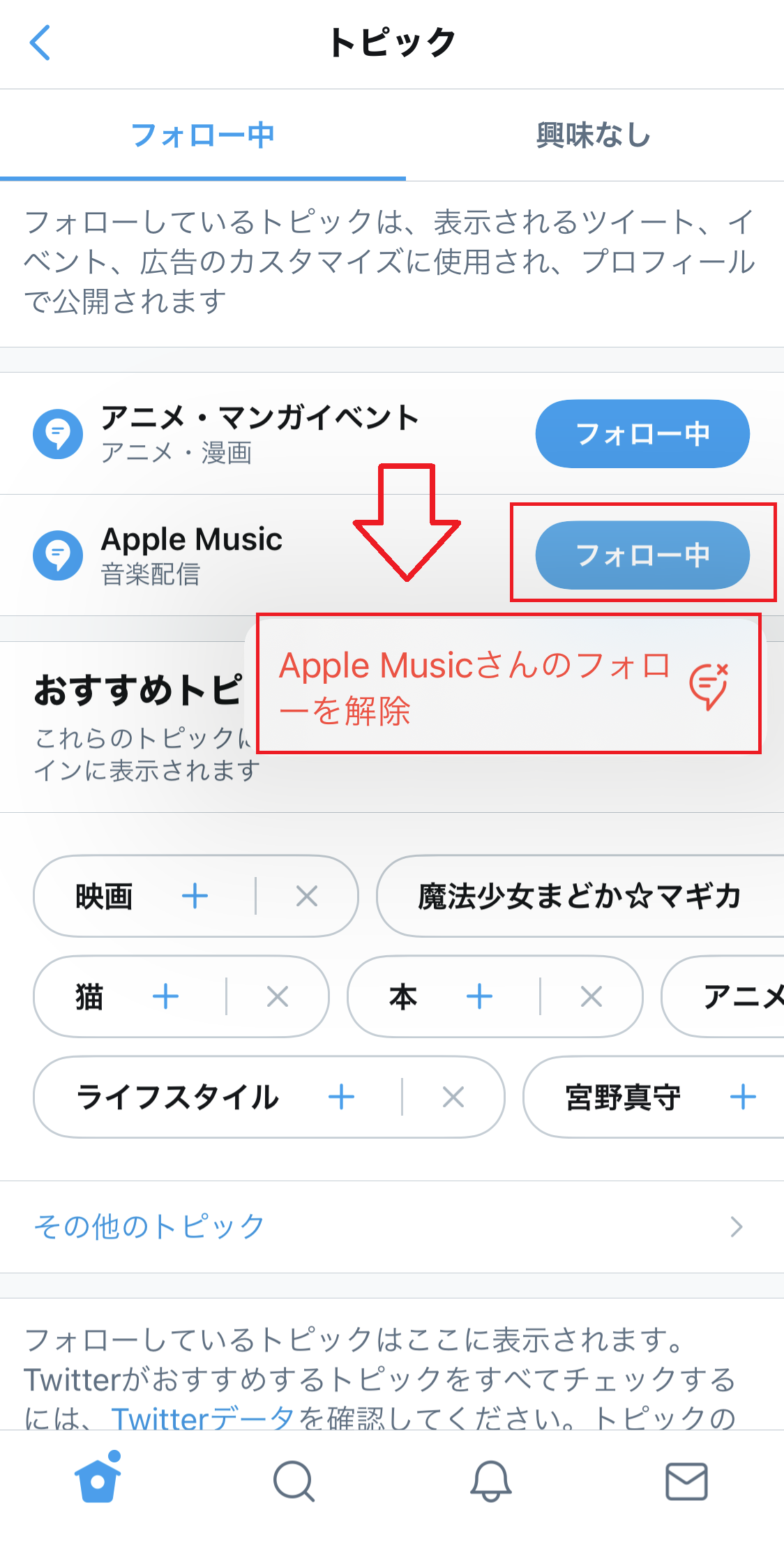The width and height of the screenshot is (784, 1558).
Task: Go back from the トピック screen
Action: [40, 43]
